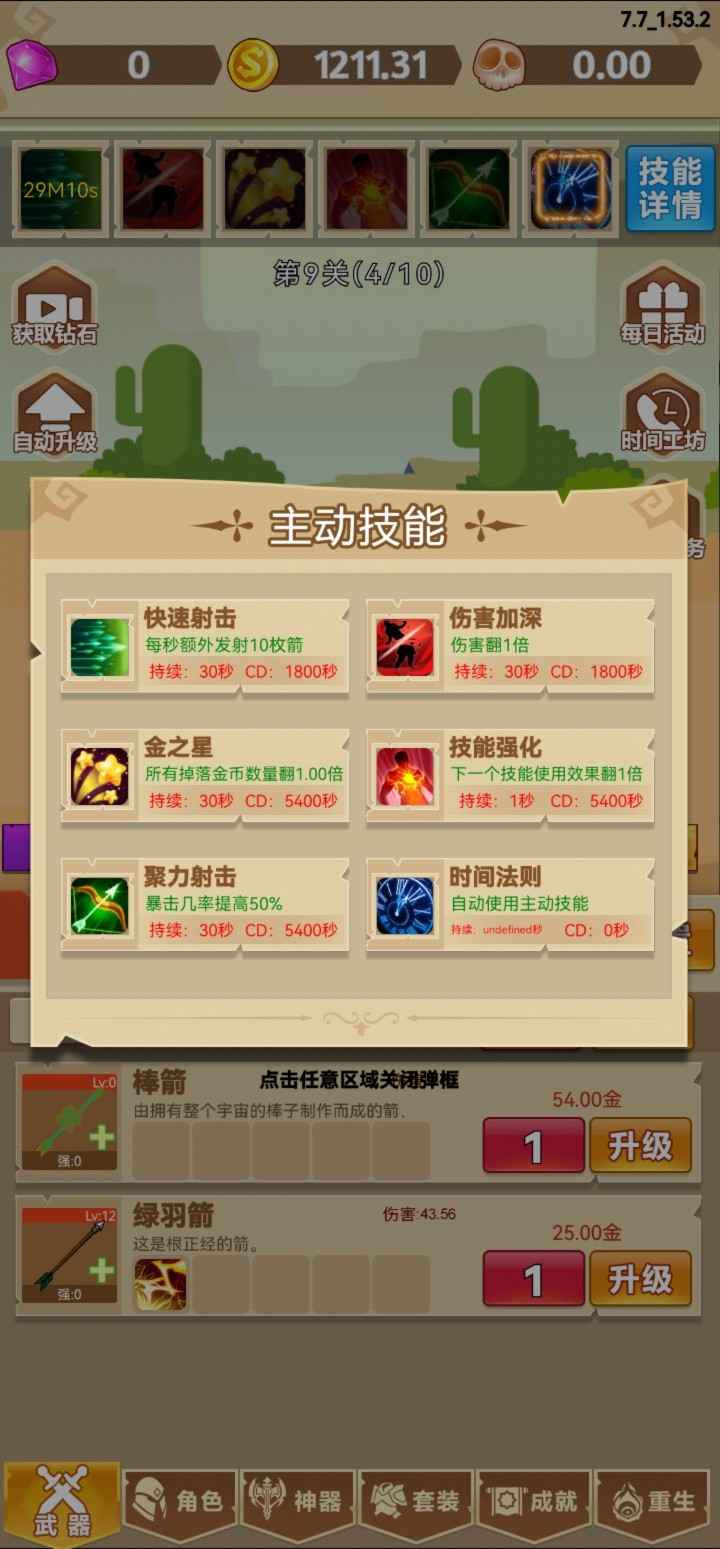Activate the damage boost skill icon in top bar

pos(162,189)
